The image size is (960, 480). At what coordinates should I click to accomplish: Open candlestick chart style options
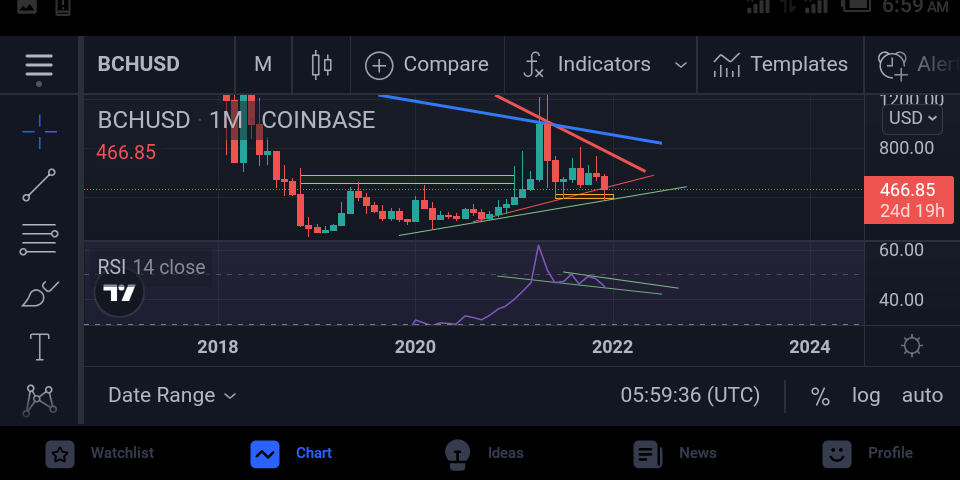321,64
